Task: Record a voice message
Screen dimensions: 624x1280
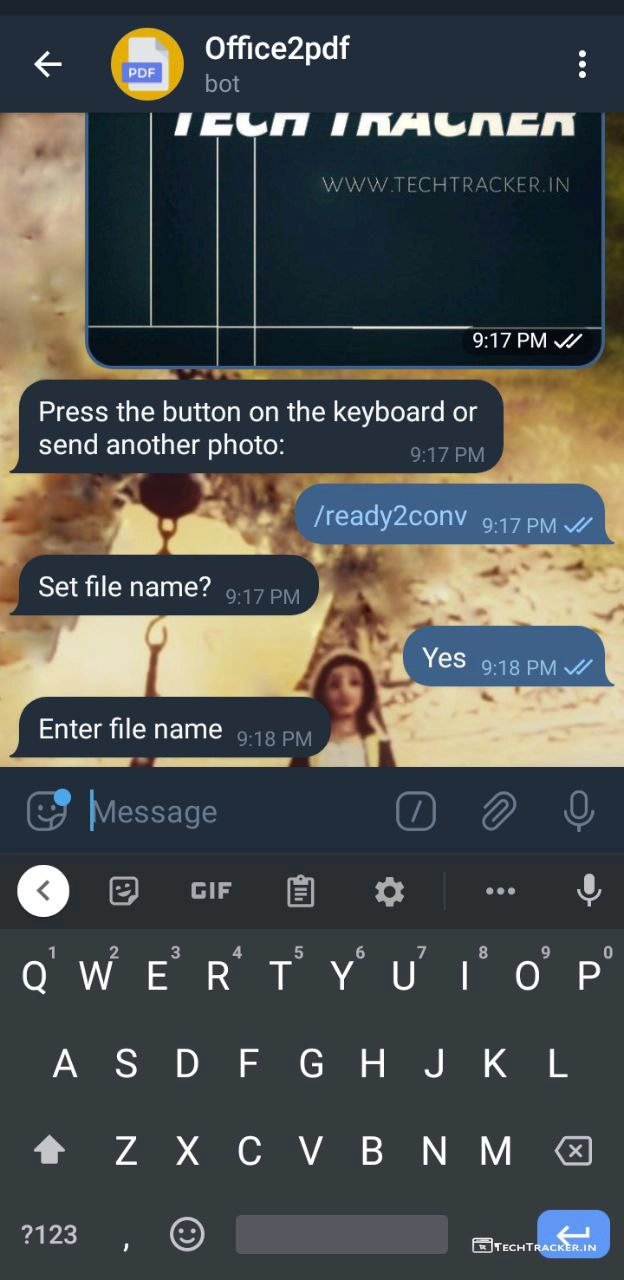Action: tap(579, 811)
